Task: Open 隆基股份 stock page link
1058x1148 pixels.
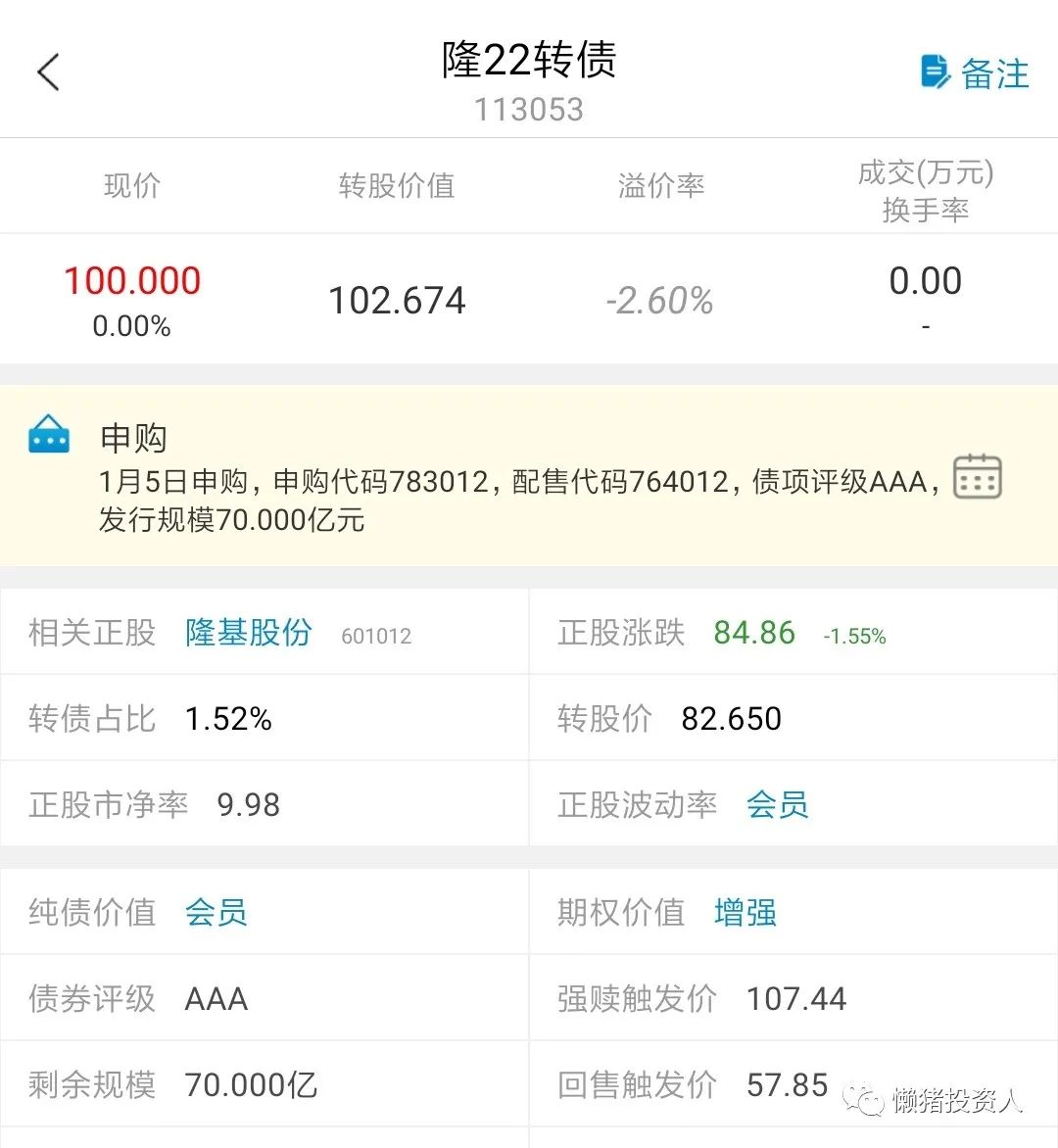Action: coord(247,634)
